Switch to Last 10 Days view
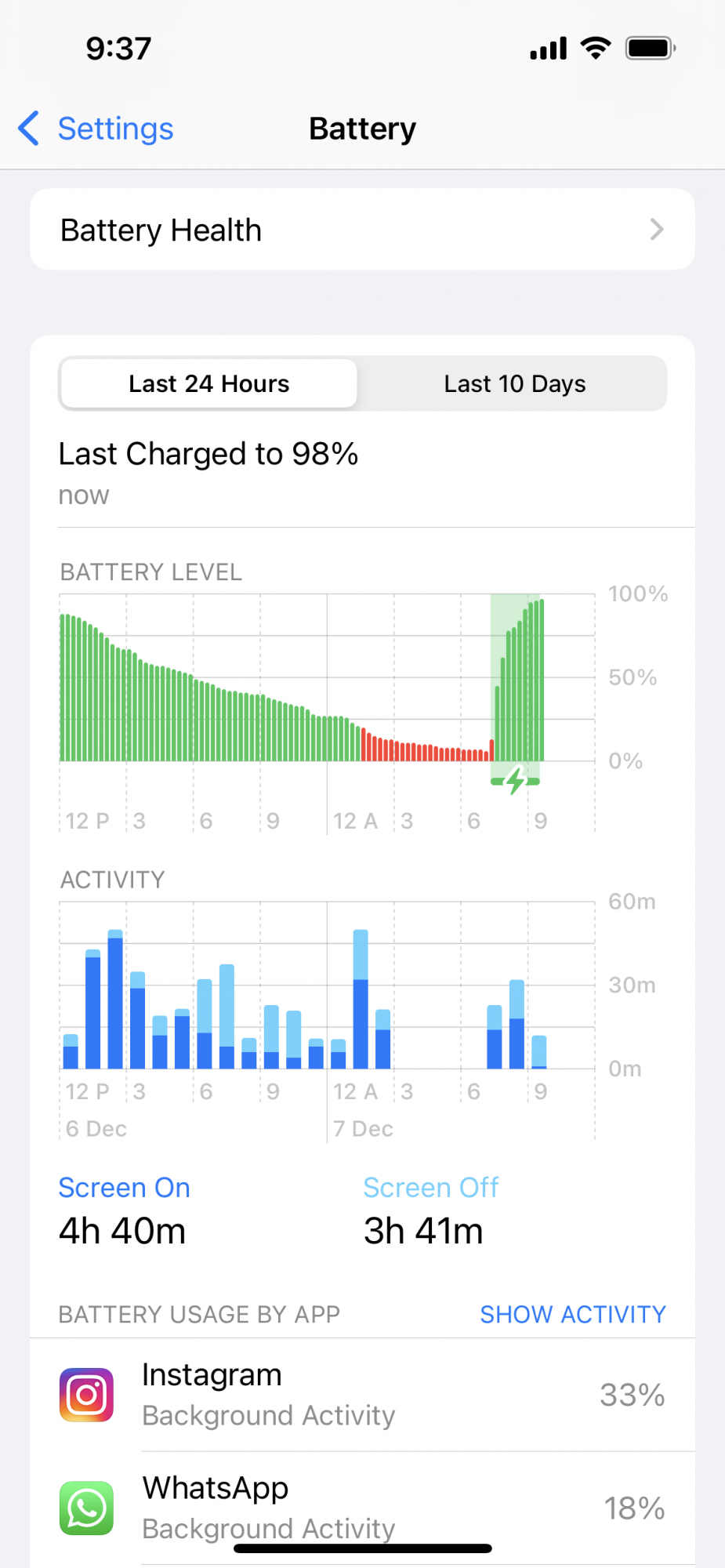 [x=514, y=384]
